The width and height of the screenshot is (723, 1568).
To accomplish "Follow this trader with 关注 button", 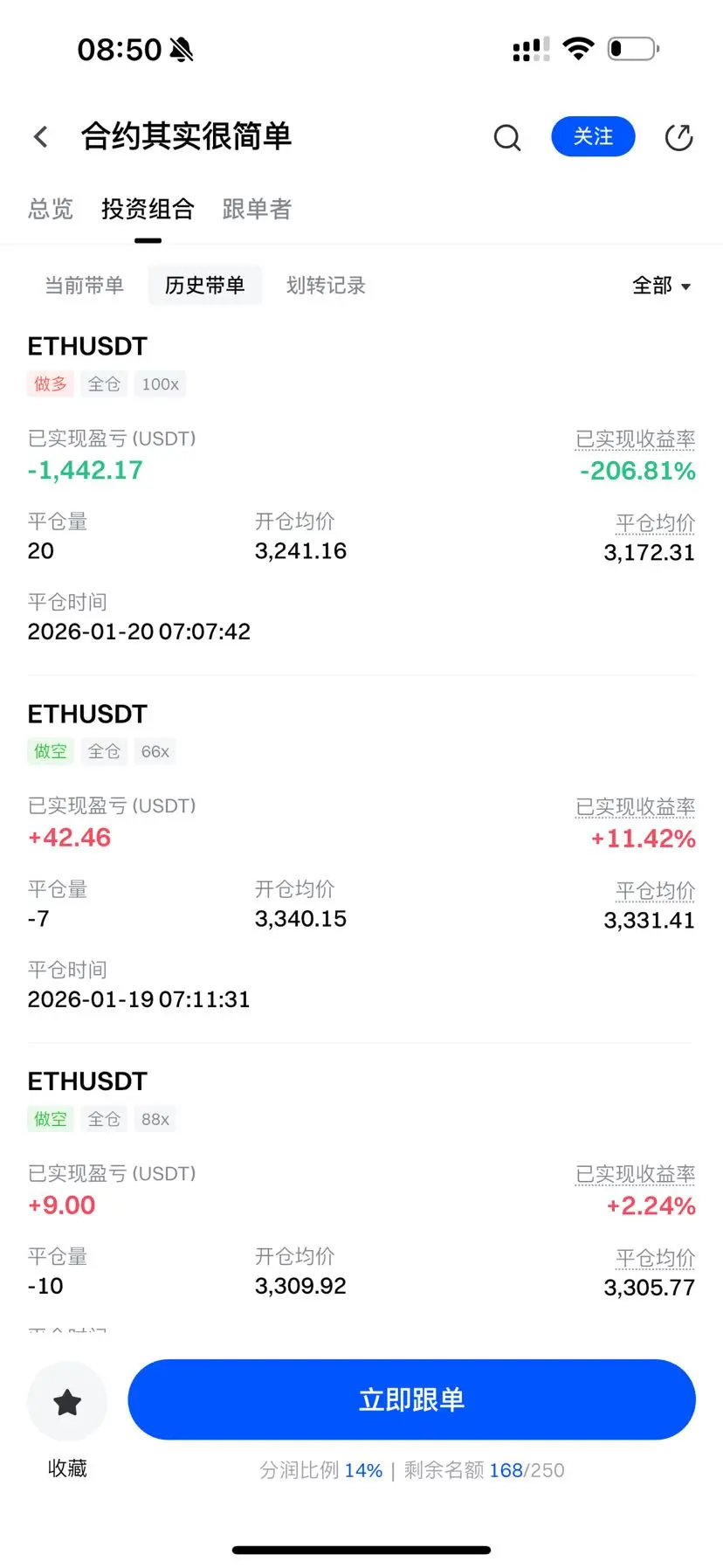I will 593,137.
